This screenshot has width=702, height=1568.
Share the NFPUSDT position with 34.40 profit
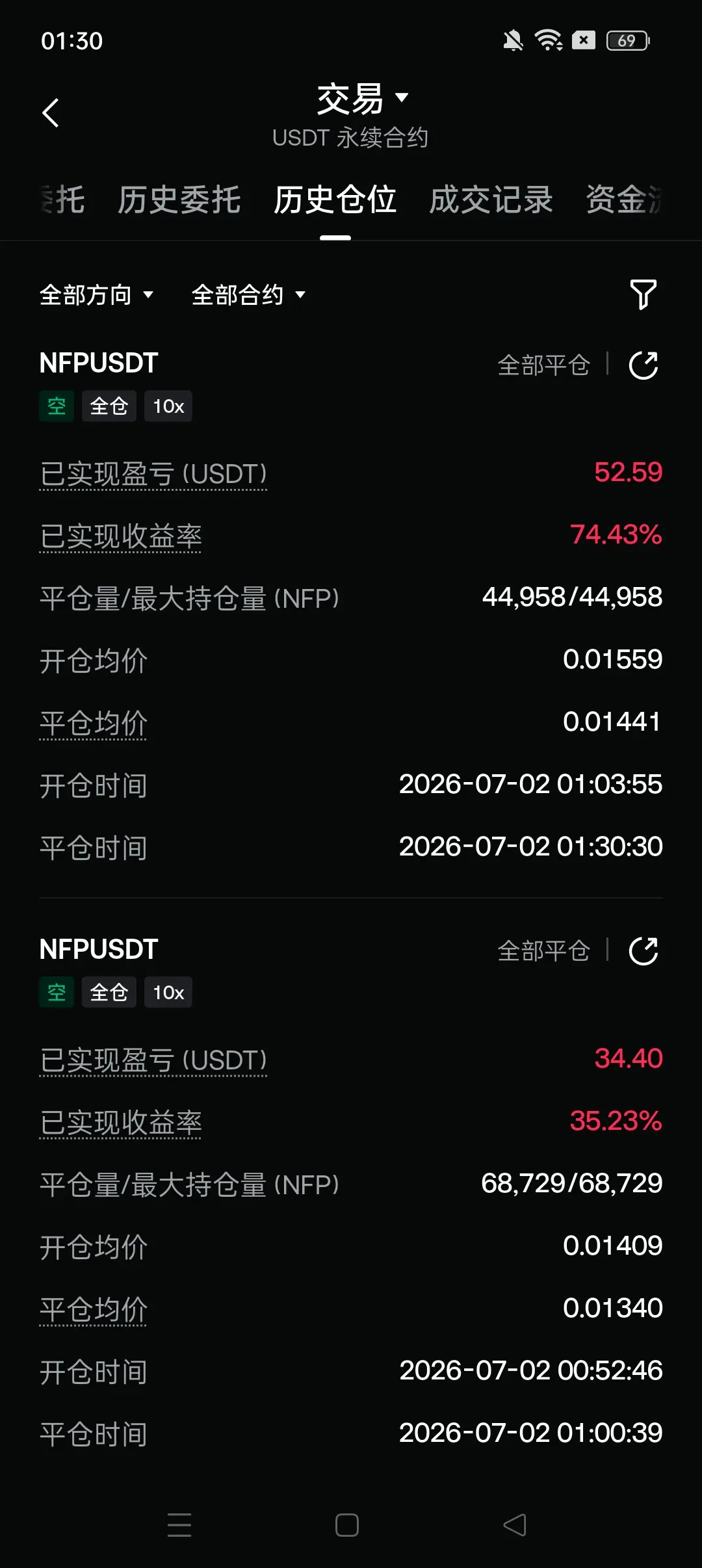point(643,951)
